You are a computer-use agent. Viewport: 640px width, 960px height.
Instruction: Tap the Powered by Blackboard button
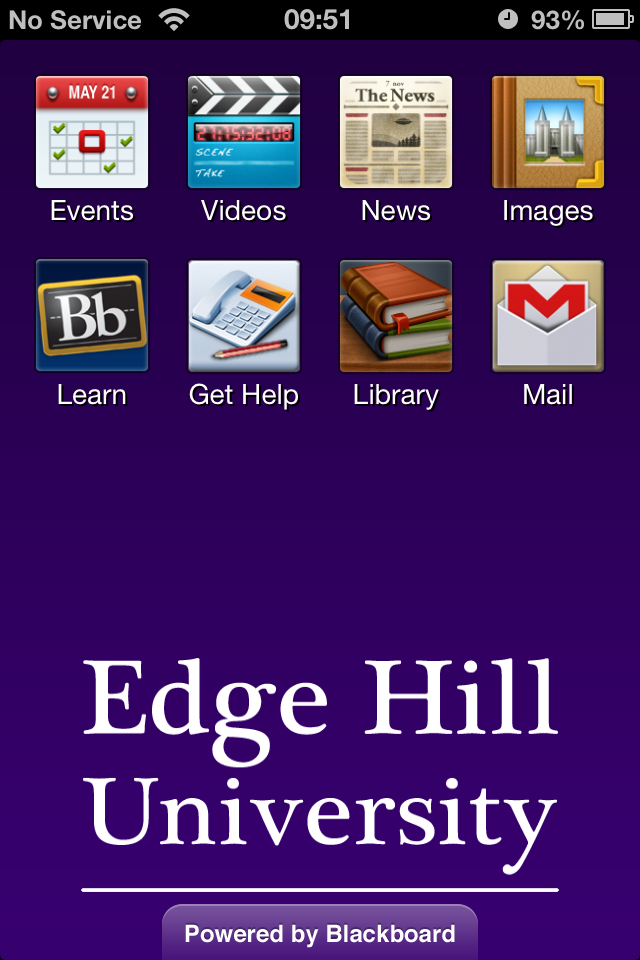pos(320,934)
